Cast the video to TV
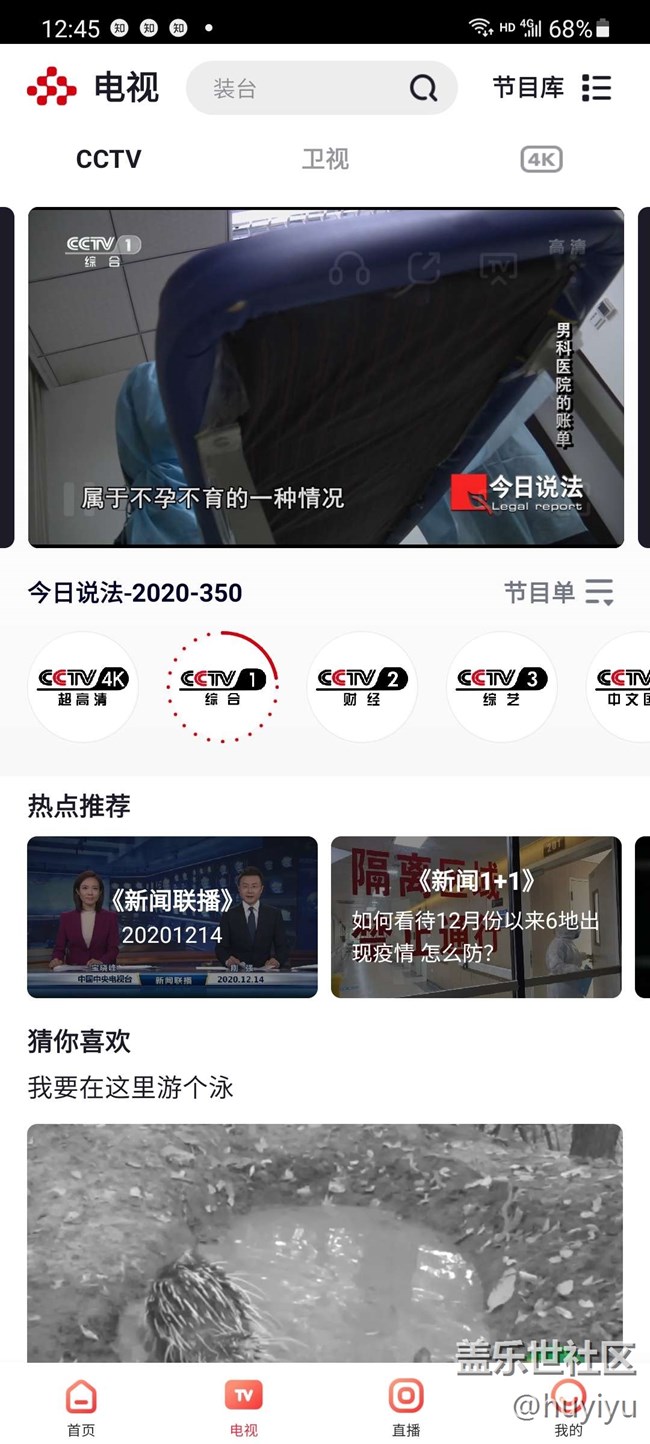The image size is (650, 1444). 498,267
